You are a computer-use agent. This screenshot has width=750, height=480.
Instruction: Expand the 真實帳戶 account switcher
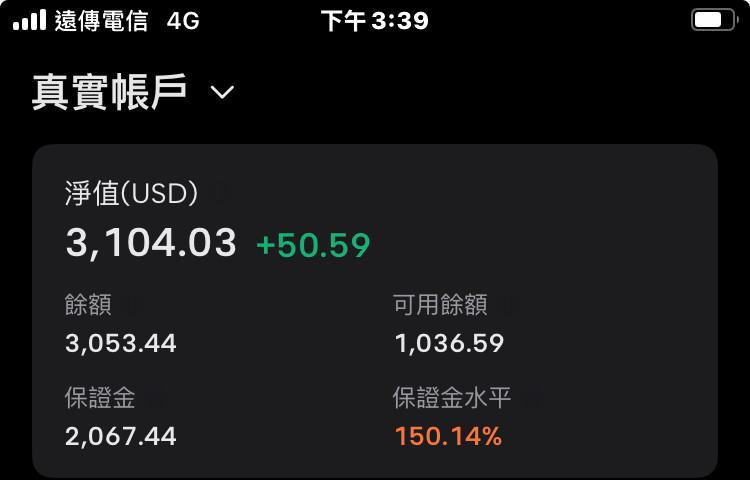[222, 93]
